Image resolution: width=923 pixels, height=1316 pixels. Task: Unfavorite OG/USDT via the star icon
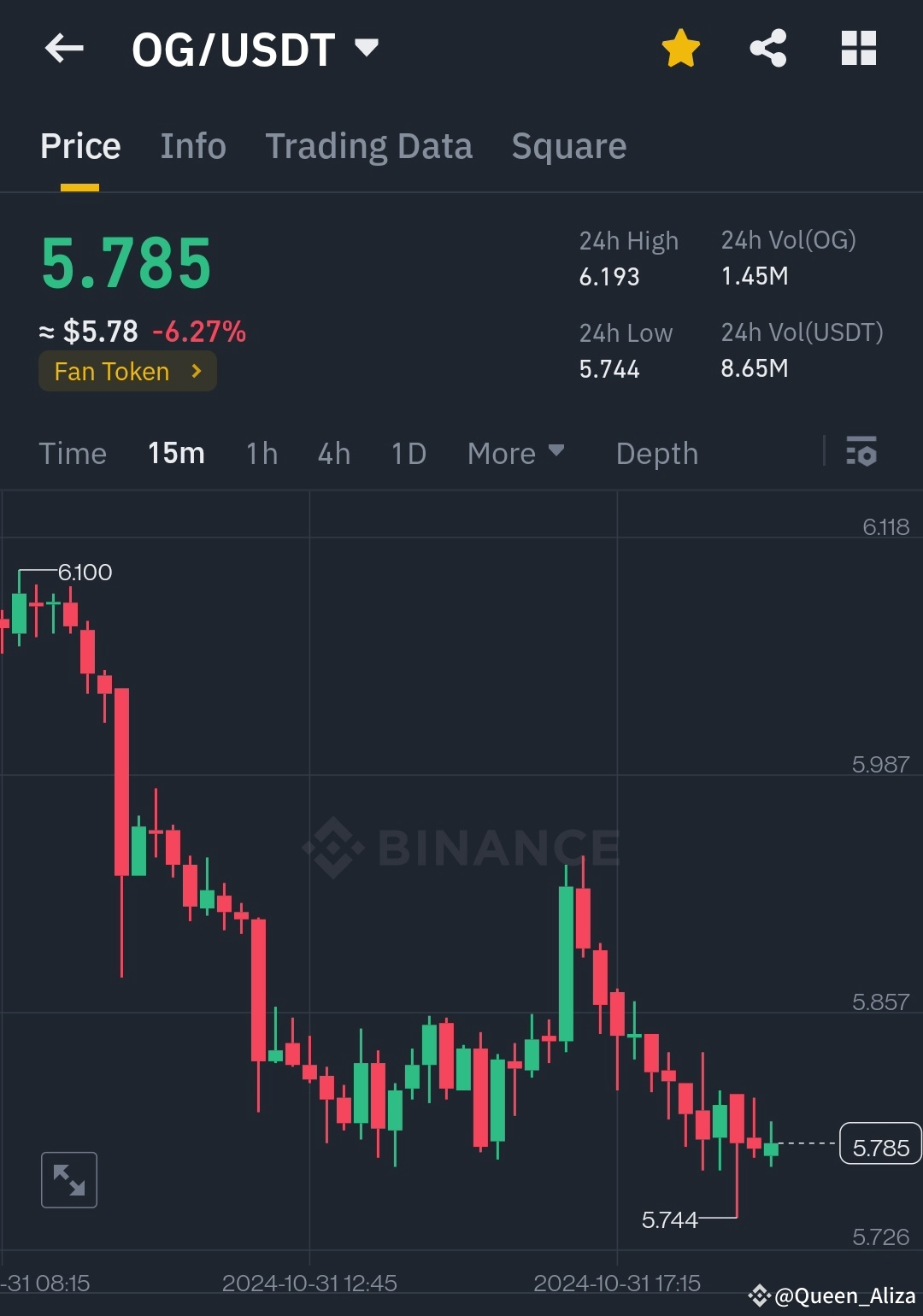[681, 49]
